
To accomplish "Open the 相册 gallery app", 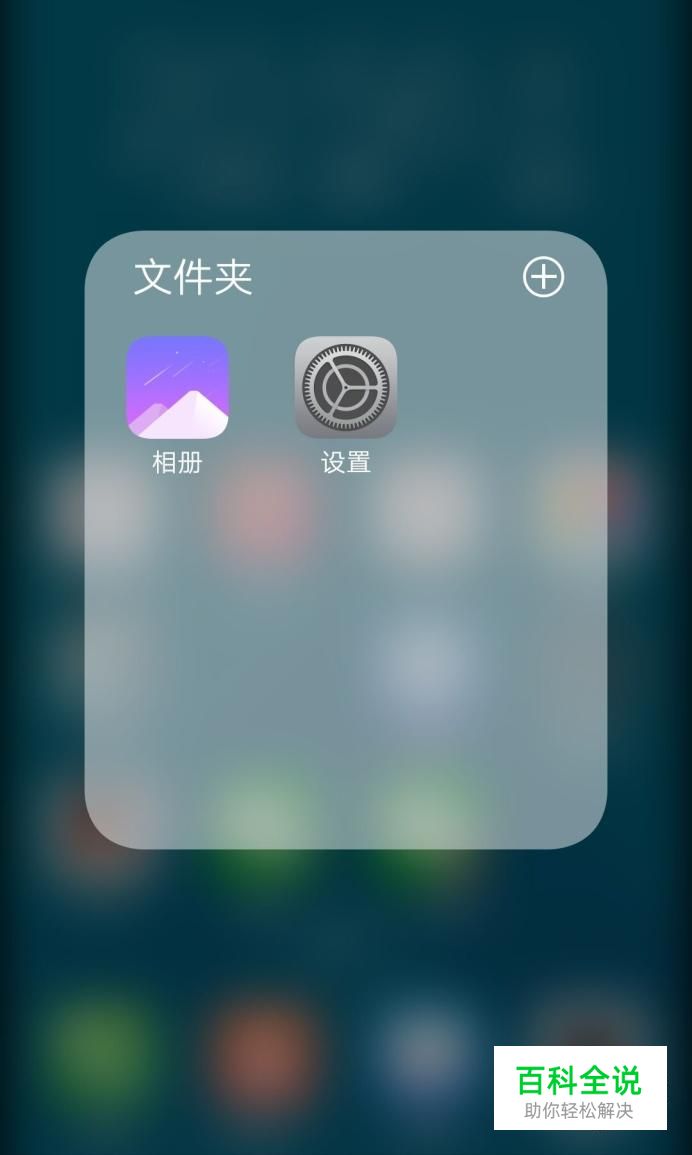I will [x=178, y=388].
